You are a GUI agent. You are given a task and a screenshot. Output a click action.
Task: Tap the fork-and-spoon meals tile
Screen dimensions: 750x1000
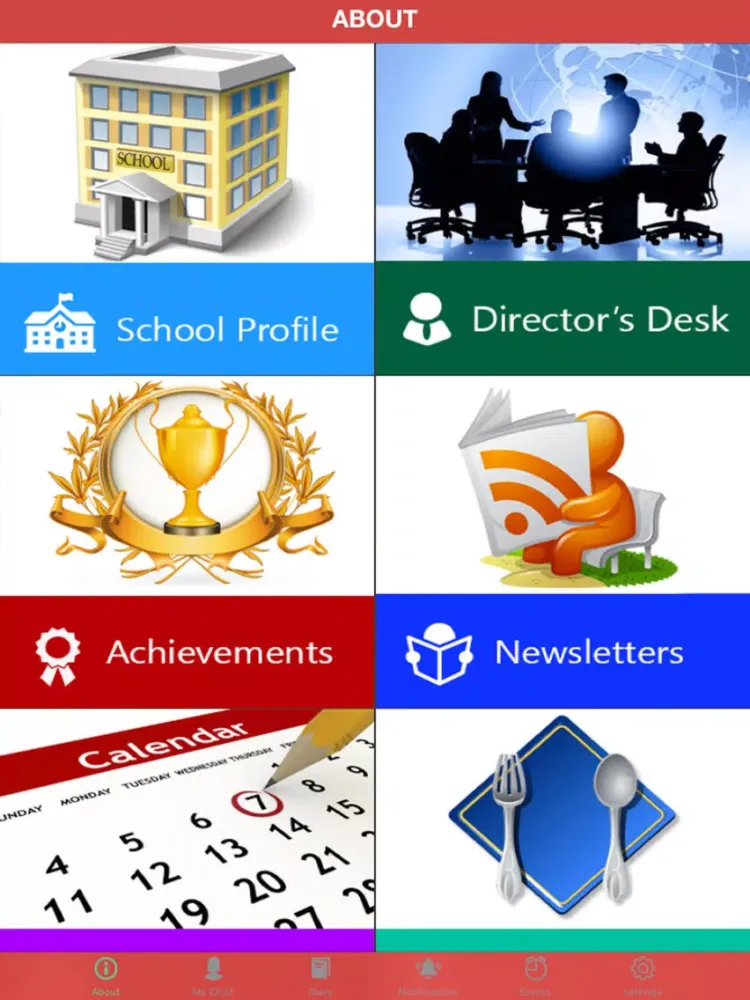[563, 820]
